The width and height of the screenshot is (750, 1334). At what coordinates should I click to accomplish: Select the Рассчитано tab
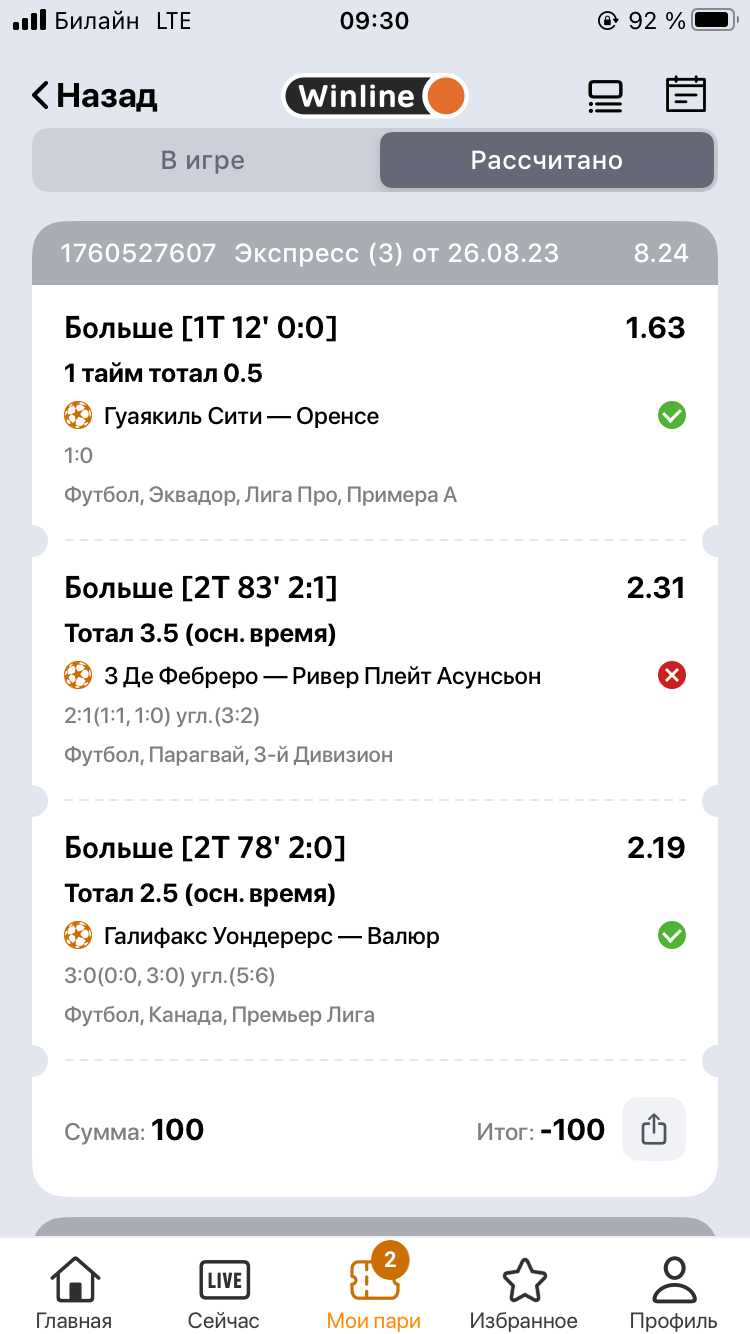pyautogui.click(x=547, y=160)
